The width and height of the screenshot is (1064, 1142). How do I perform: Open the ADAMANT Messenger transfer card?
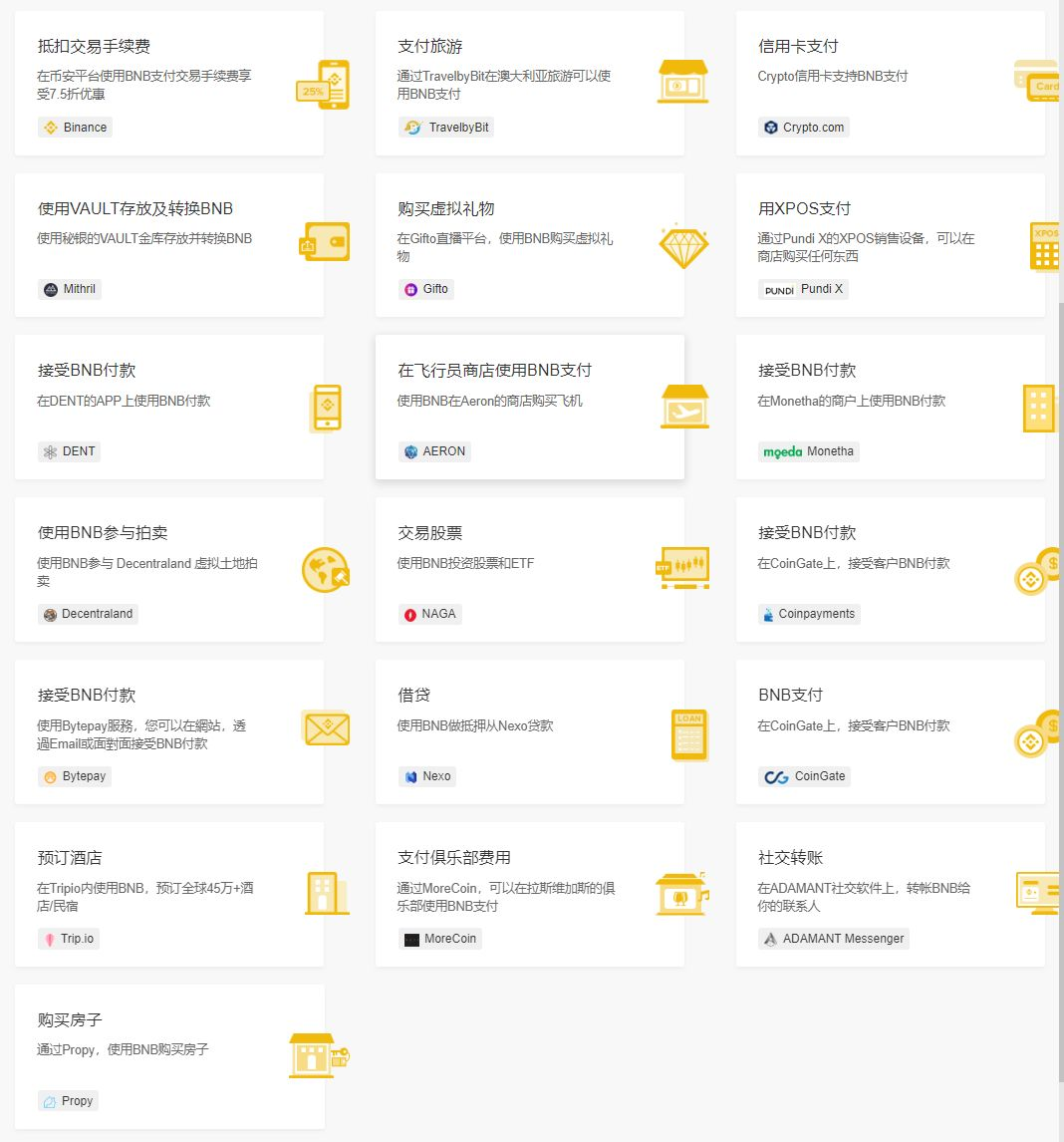(x=890, y=894)
